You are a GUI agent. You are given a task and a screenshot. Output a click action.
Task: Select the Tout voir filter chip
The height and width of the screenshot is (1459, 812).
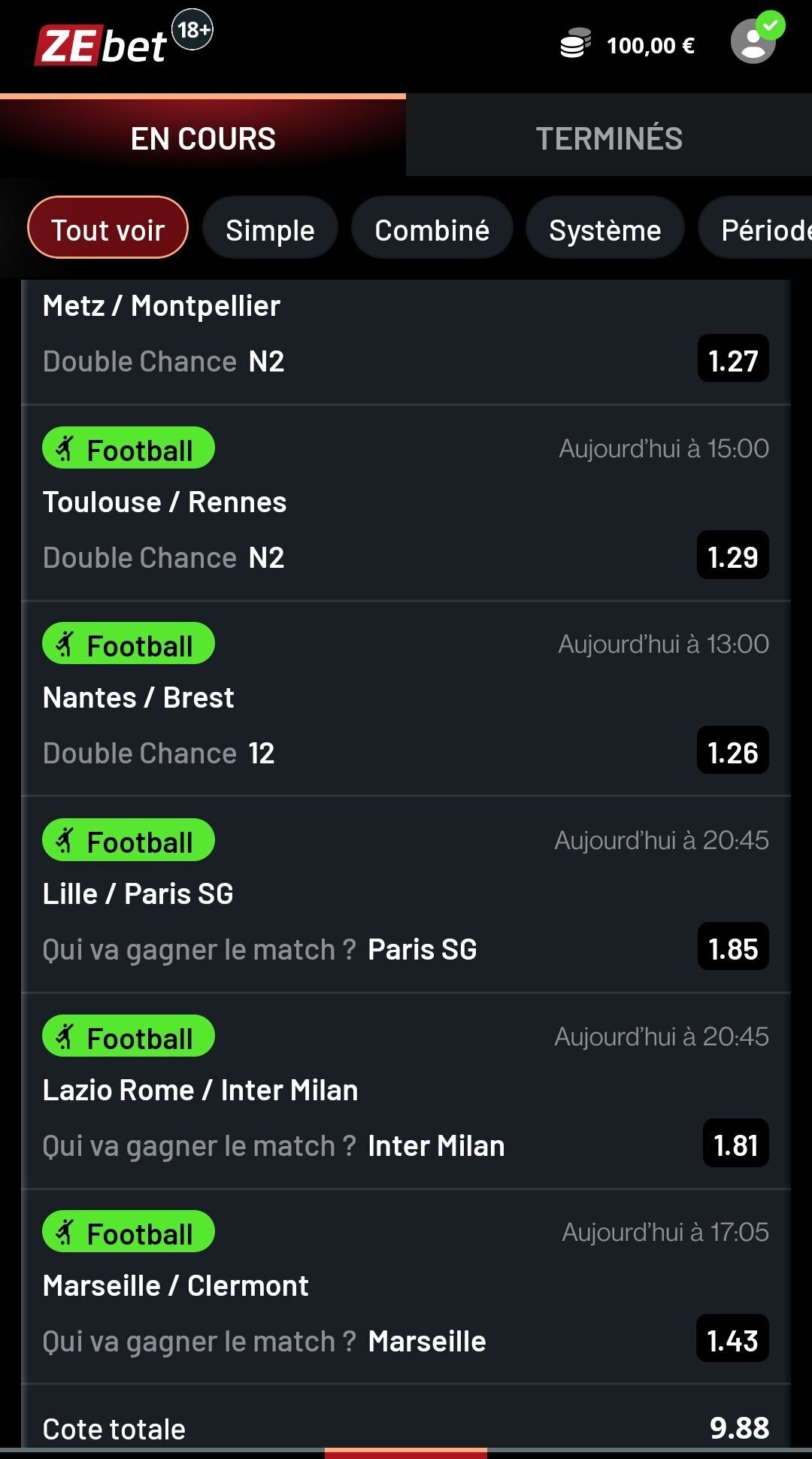[x=108, y=229]
